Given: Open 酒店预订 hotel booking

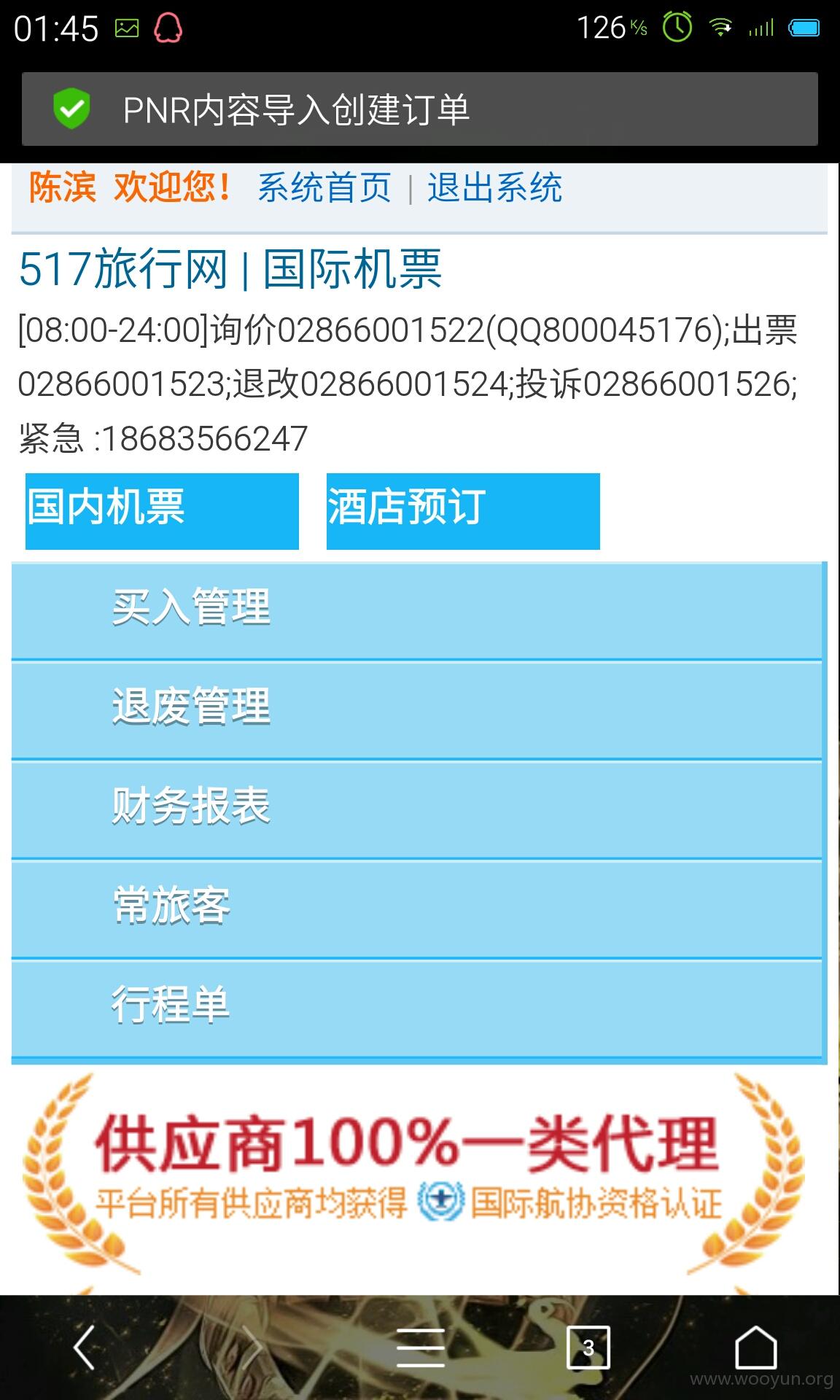Looking at the screenshot, I should click(x=463, y=511).
